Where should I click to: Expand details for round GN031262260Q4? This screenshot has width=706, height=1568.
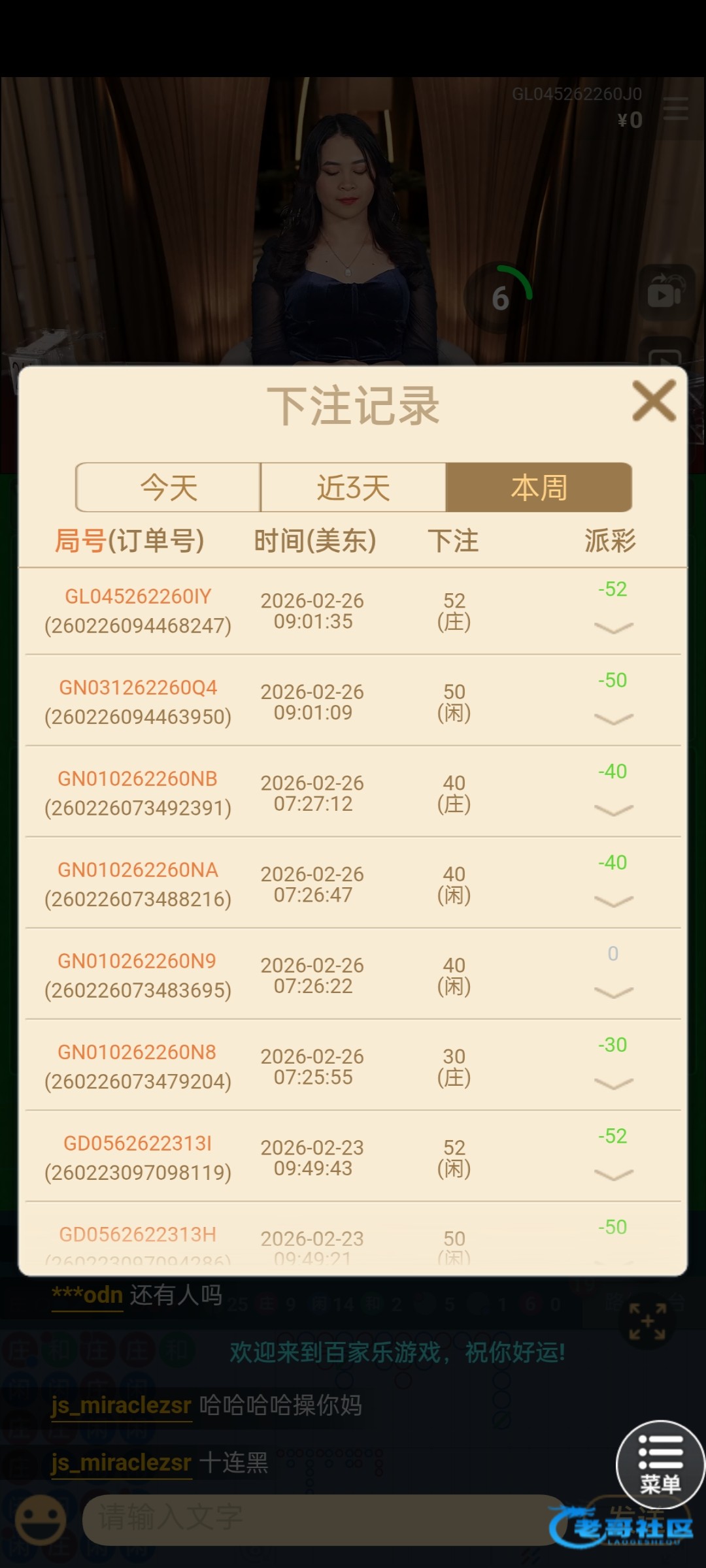pyautogui.click(x=613, y=719)
